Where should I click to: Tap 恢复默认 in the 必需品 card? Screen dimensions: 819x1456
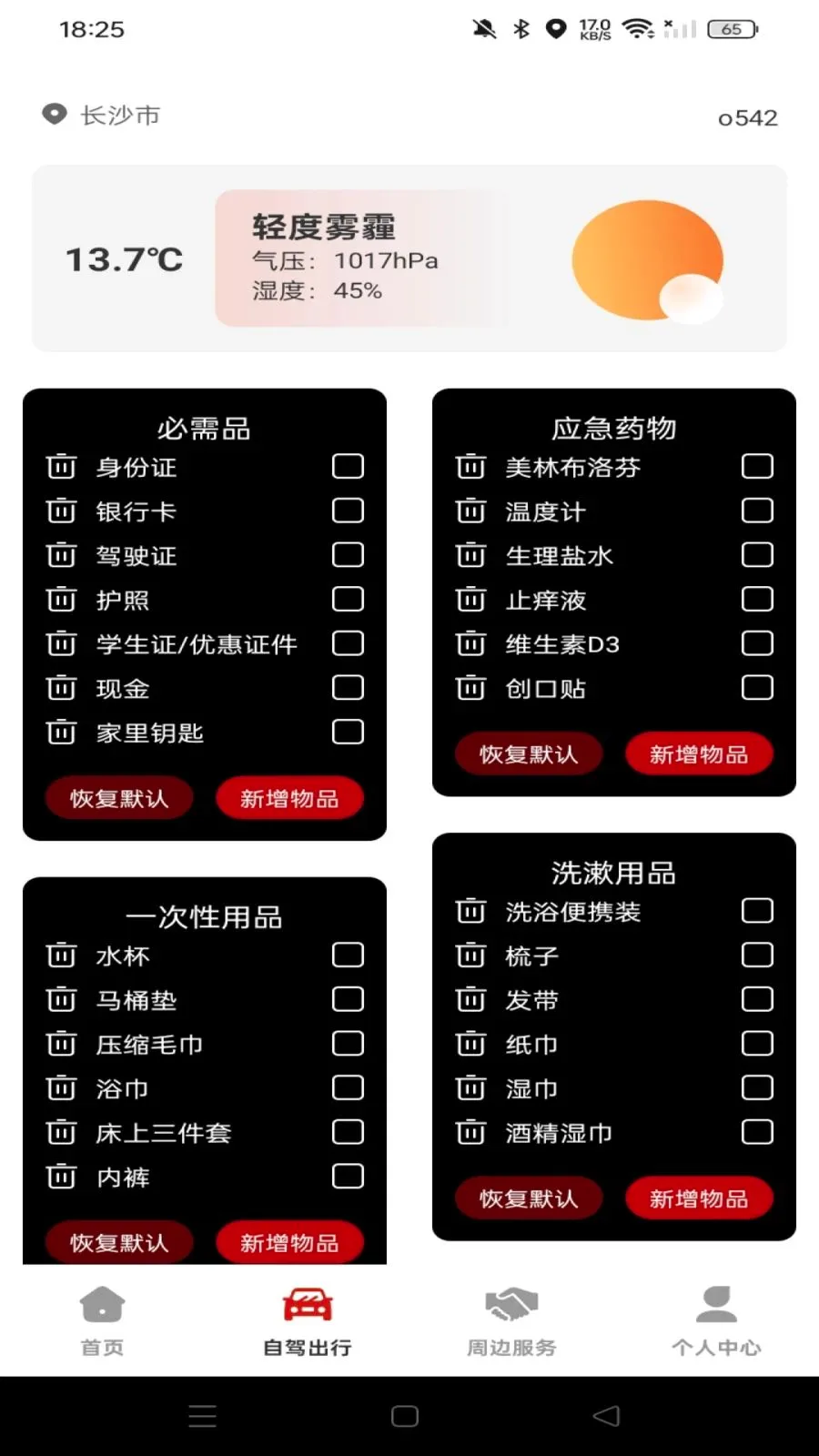119,798
